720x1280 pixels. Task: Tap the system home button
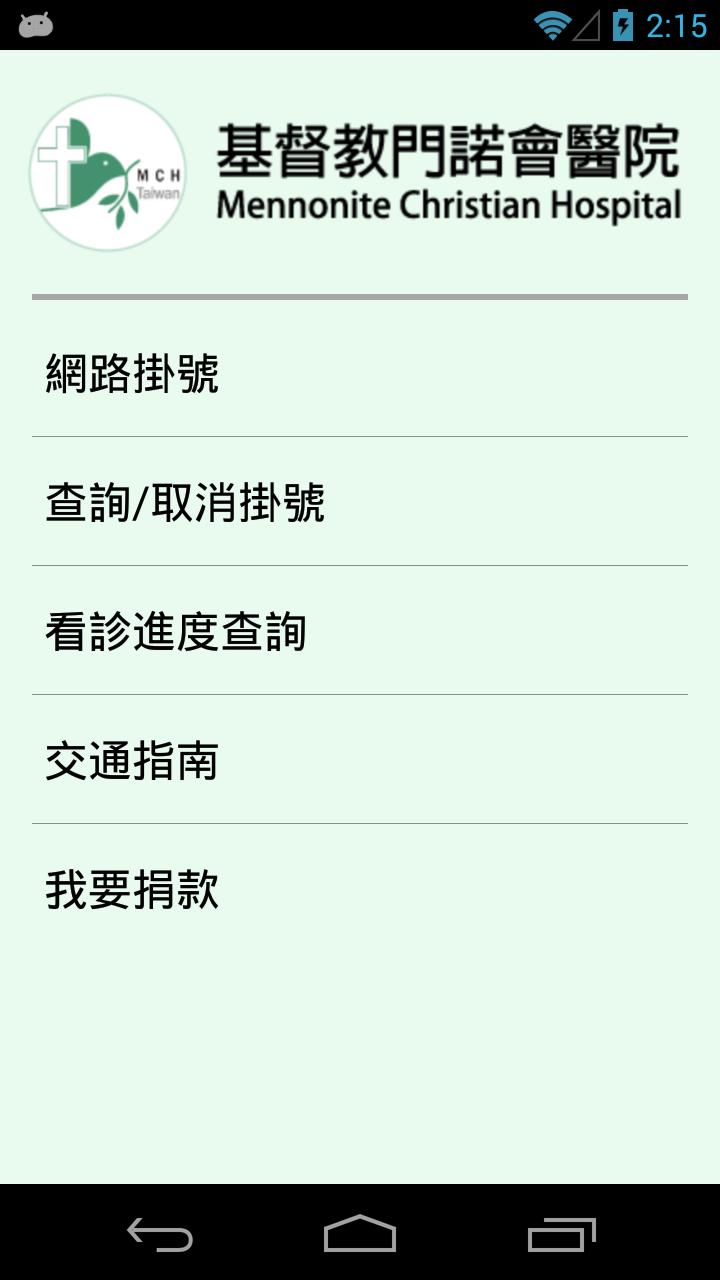click(x=360, y=1235)
